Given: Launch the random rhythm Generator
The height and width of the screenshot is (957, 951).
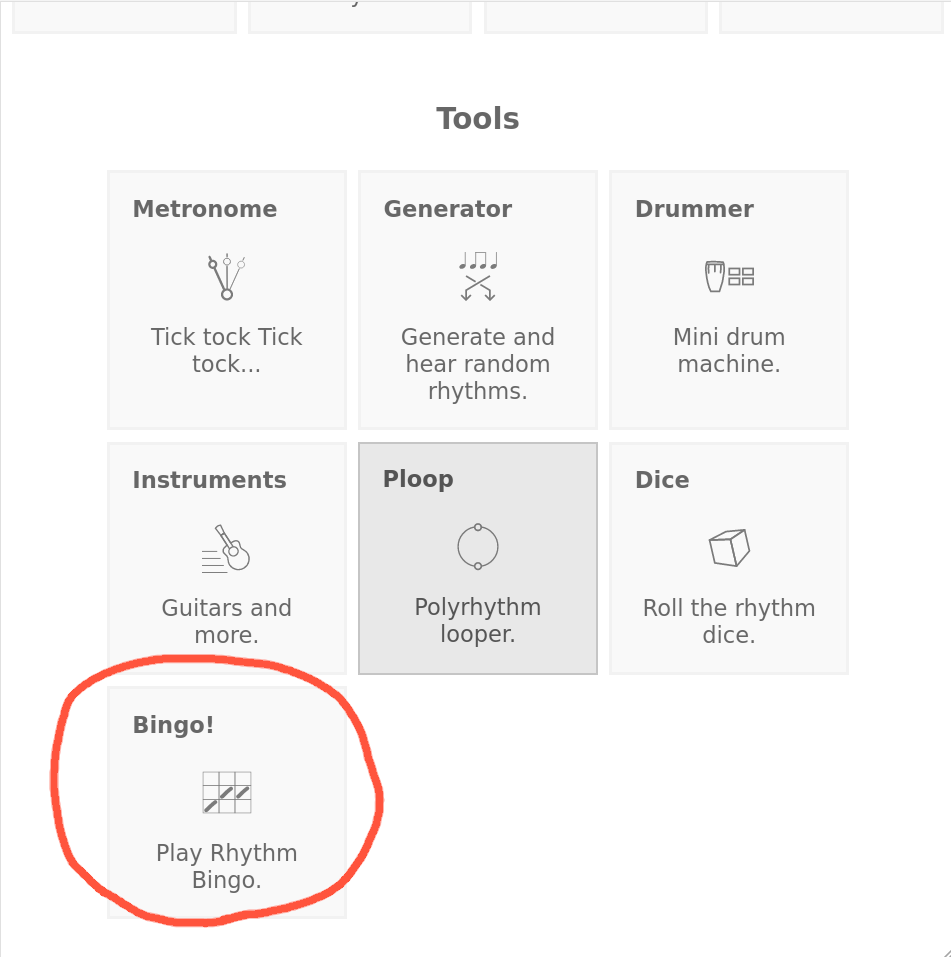Looking at the screenshot, I should [x=478, y=299].
